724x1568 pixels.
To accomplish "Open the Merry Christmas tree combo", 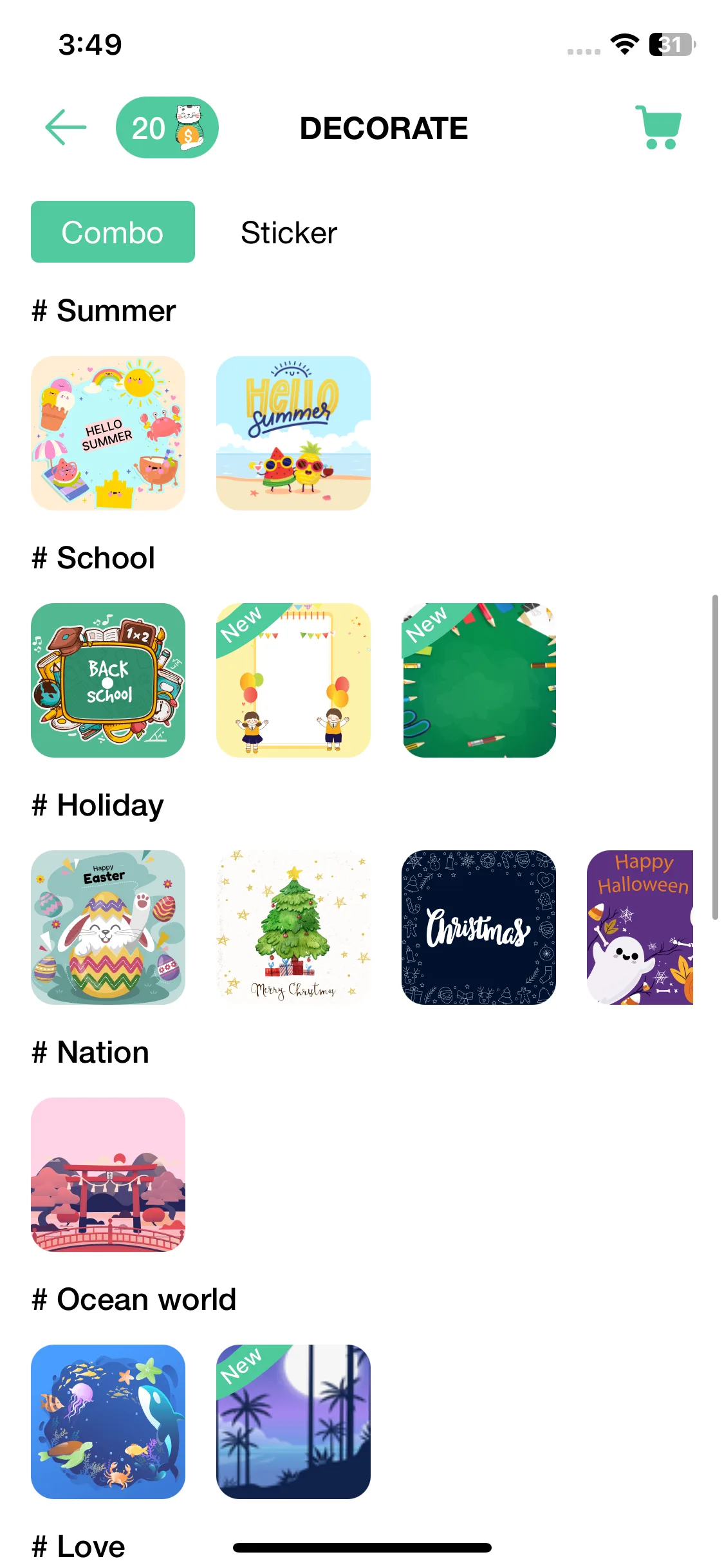I will click(x=293, y=928).
